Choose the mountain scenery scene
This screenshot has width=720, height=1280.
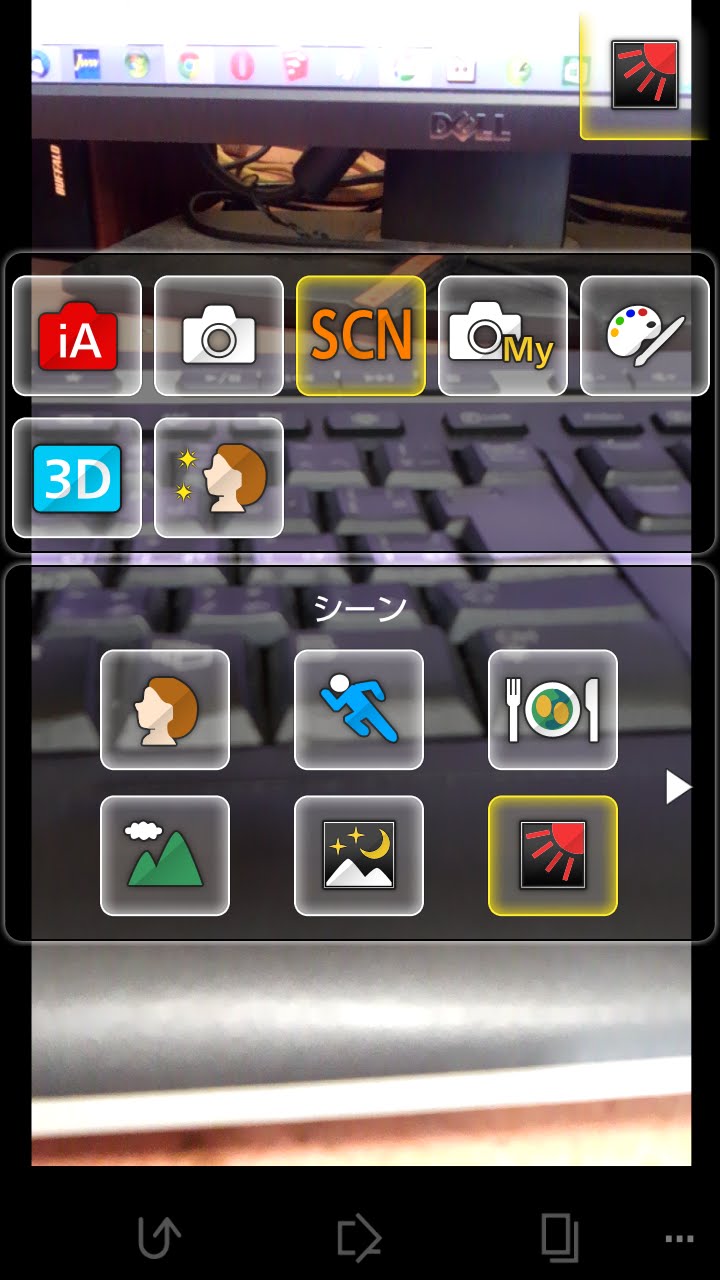165,855
